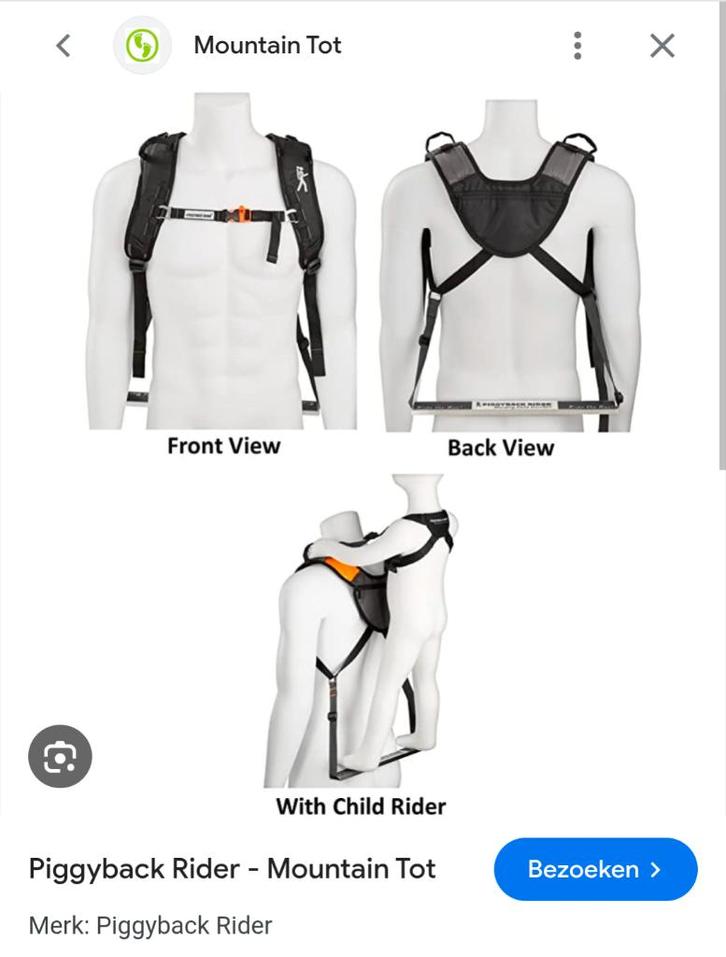Click the Merk: Piggyback Rider text

[x=152, y=925]
